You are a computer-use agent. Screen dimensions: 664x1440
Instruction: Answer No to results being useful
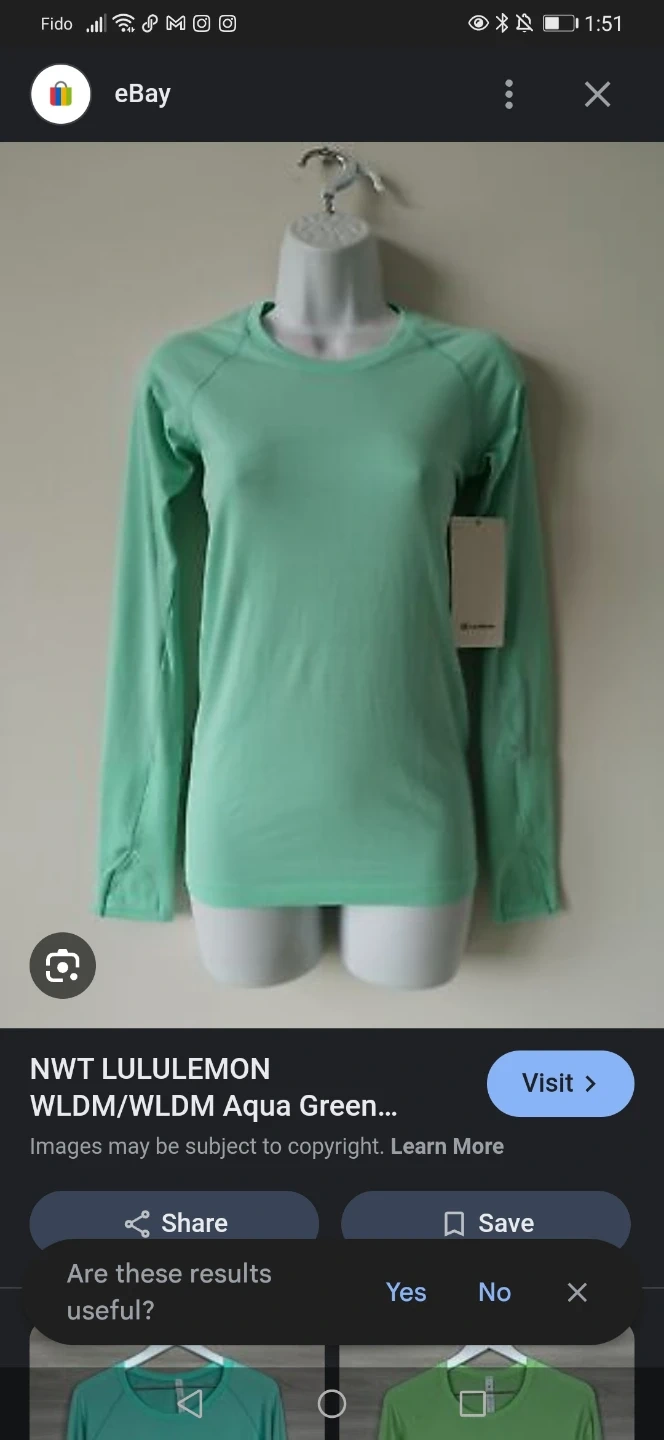point(494,1292)
